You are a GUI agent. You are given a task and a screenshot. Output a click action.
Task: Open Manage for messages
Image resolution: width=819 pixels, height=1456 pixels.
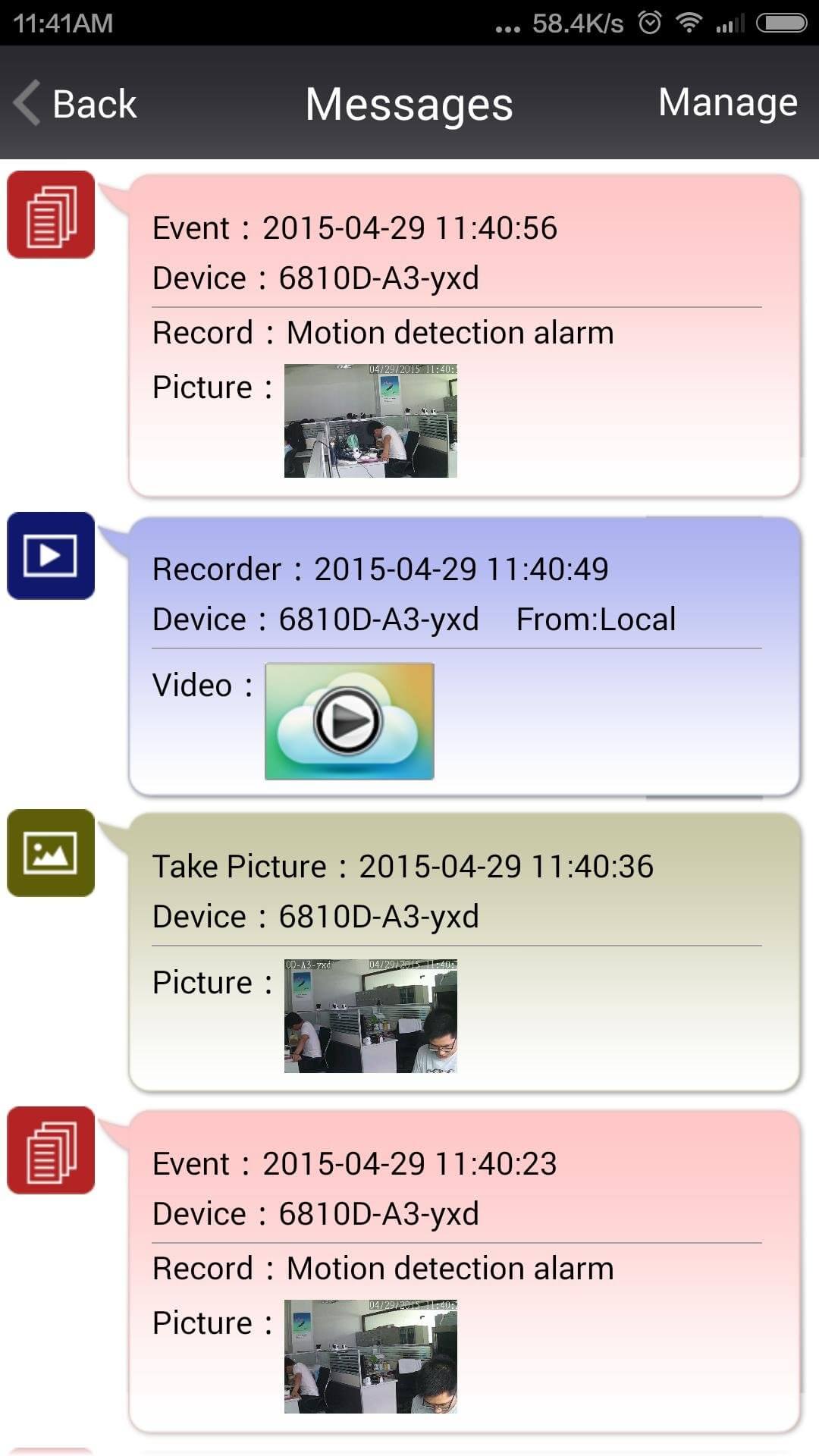click(x=727, y=102)
